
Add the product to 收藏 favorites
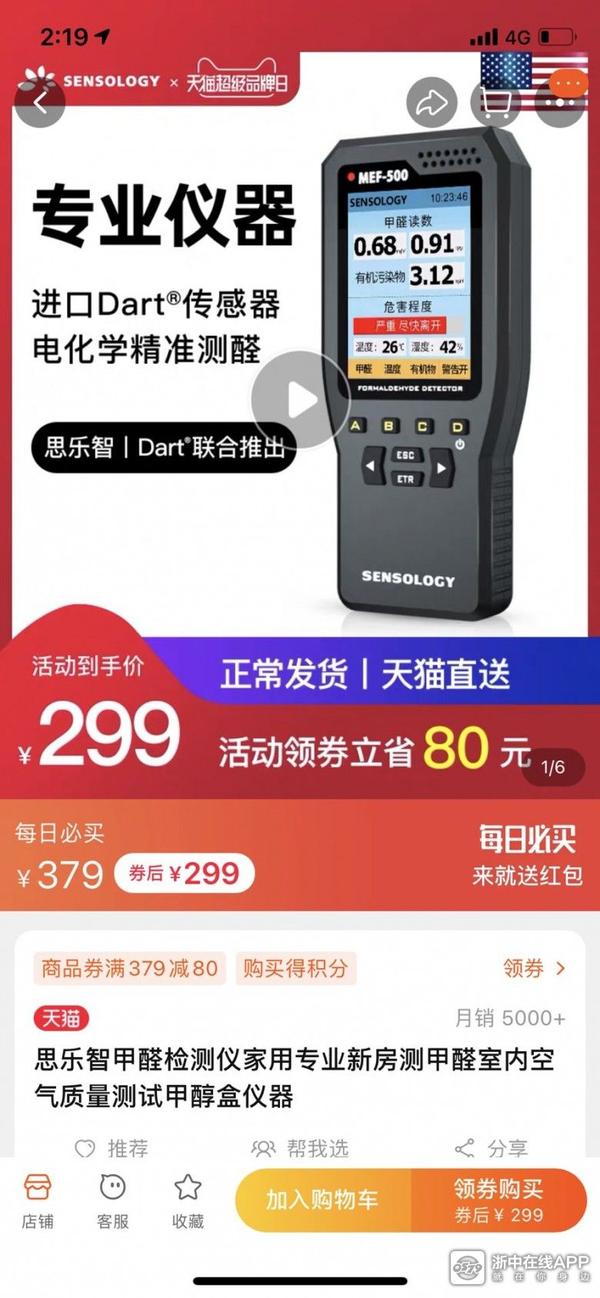188,1201
